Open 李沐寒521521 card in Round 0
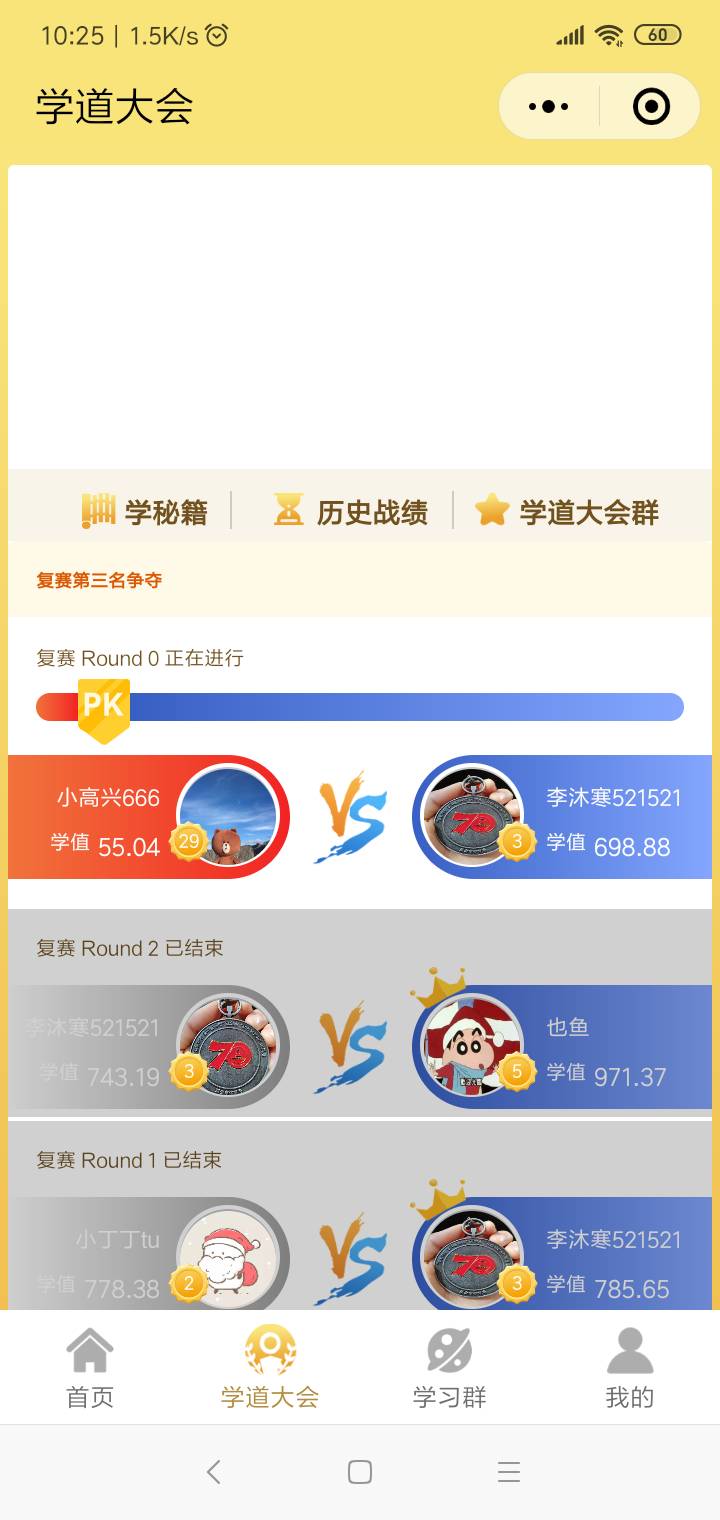The width and height of the screenshot is (720, 1520). (565, 818)
